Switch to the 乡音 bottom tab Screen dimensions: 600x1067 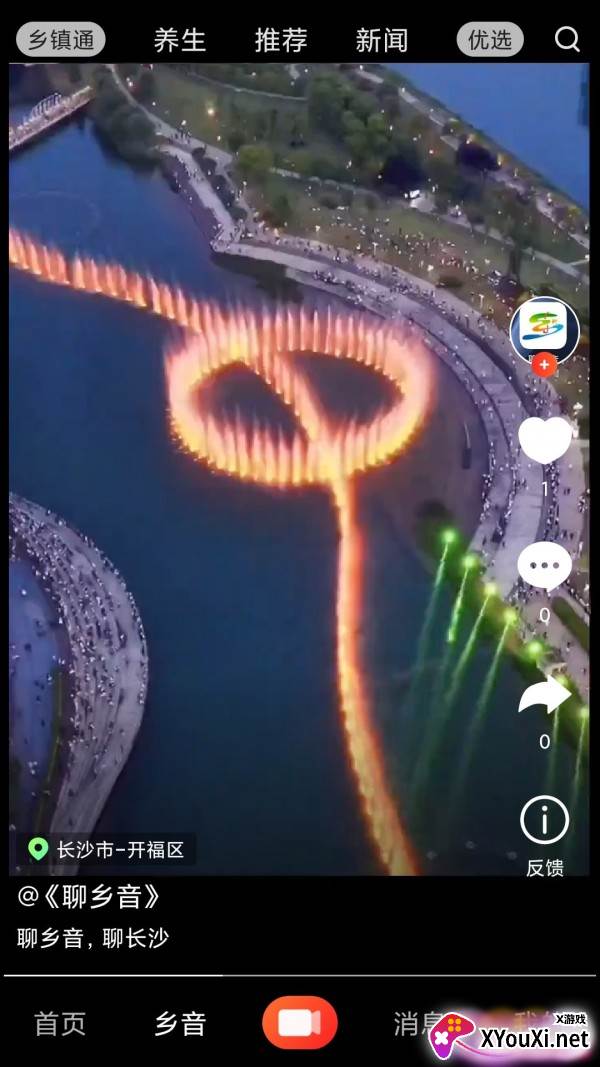[180, 1023]
